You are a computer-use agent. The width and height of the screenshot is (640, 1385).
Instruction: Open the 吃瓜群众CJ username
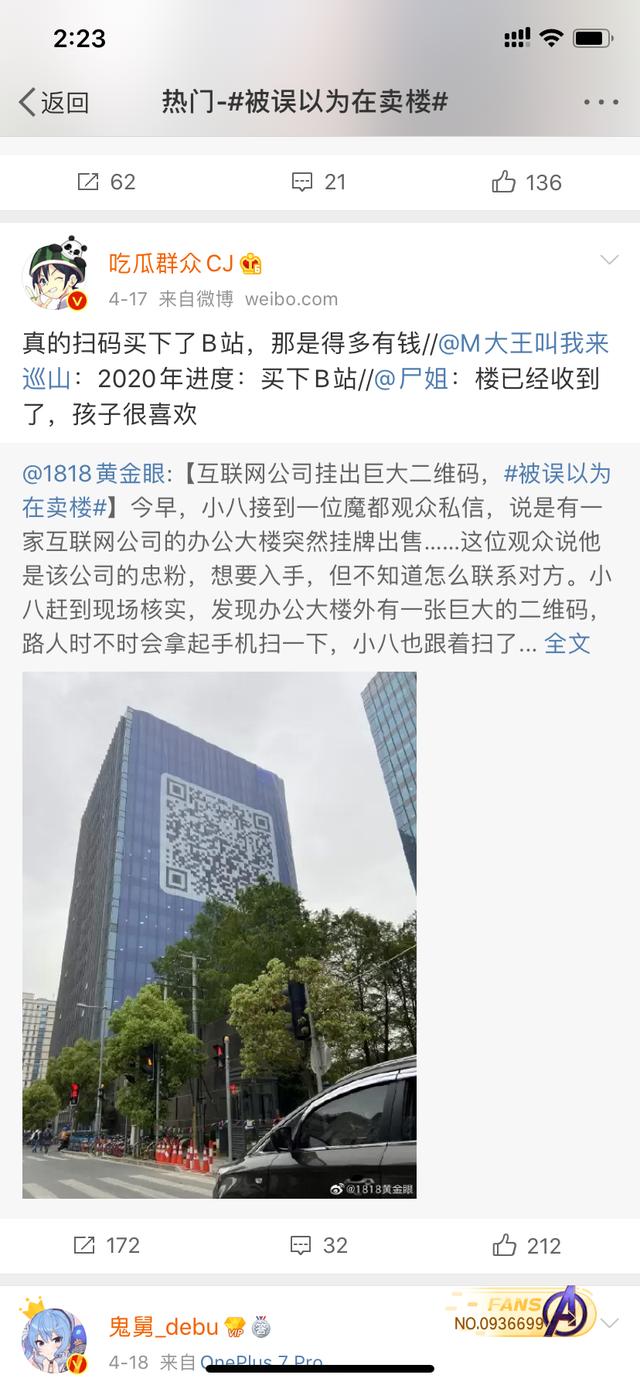[171, 264]
